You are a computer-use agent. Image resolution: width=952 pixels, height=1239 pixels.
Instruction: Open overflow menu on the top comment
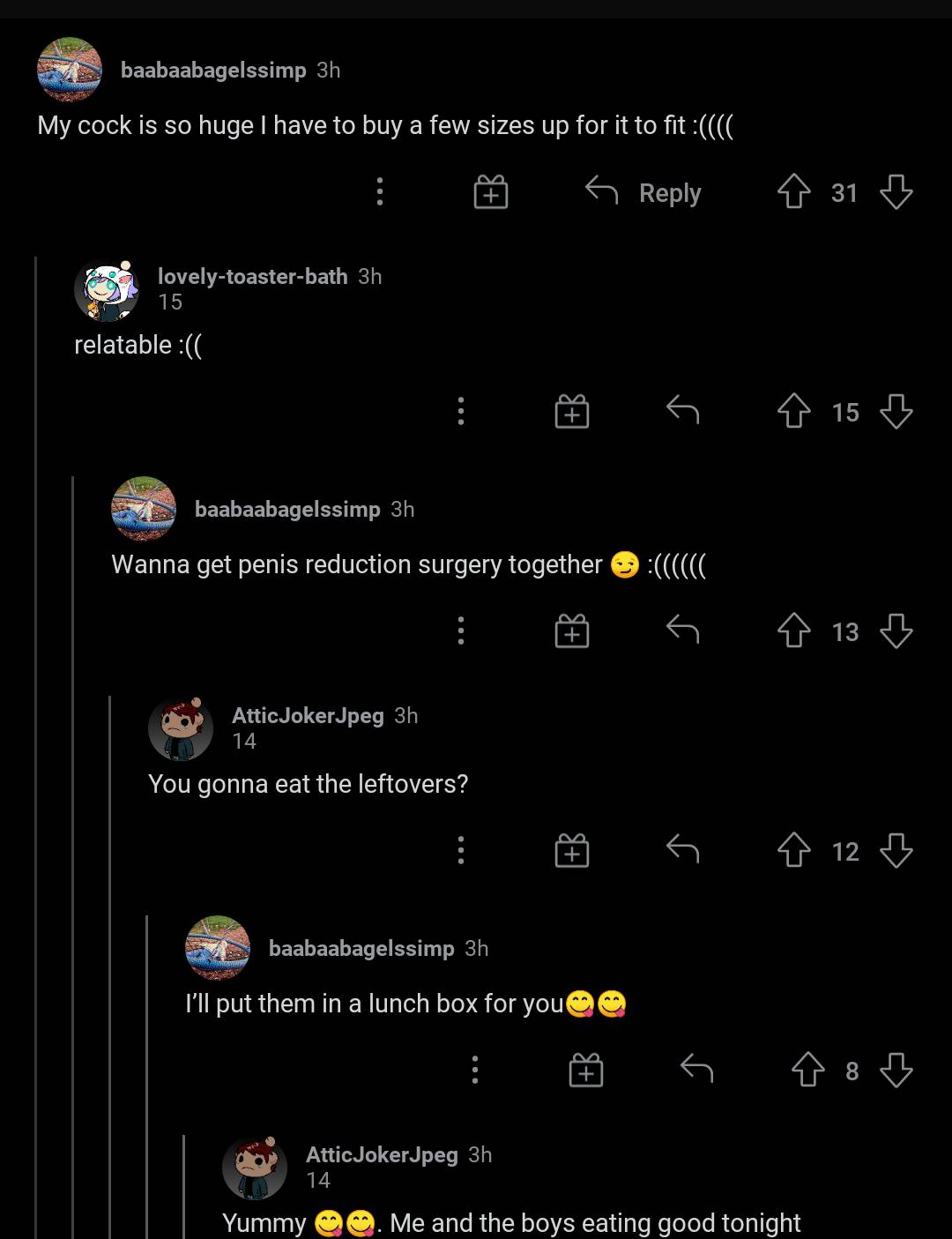tap(380, 191)
